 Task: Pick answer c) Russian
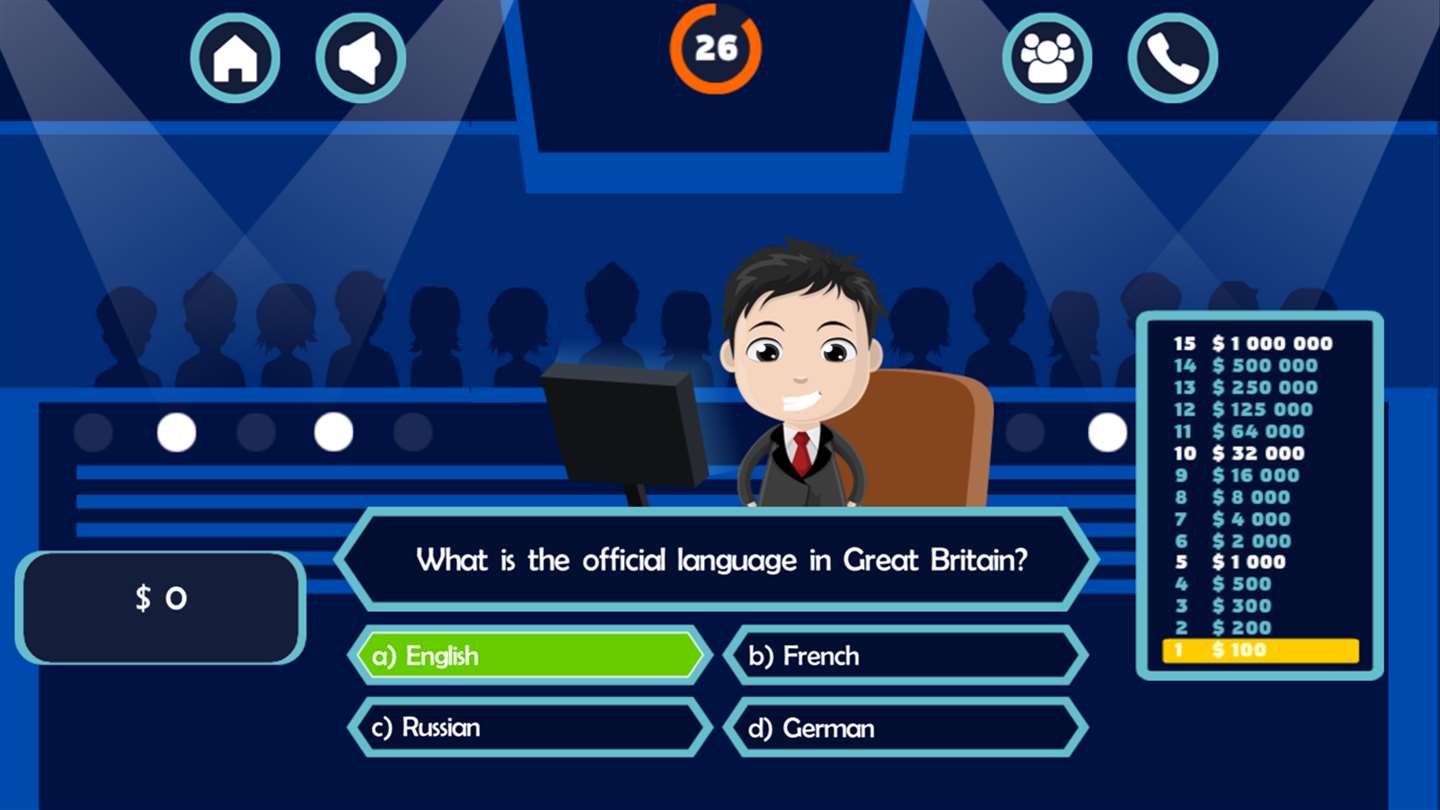pyautogui.click(x=530, y=728)
